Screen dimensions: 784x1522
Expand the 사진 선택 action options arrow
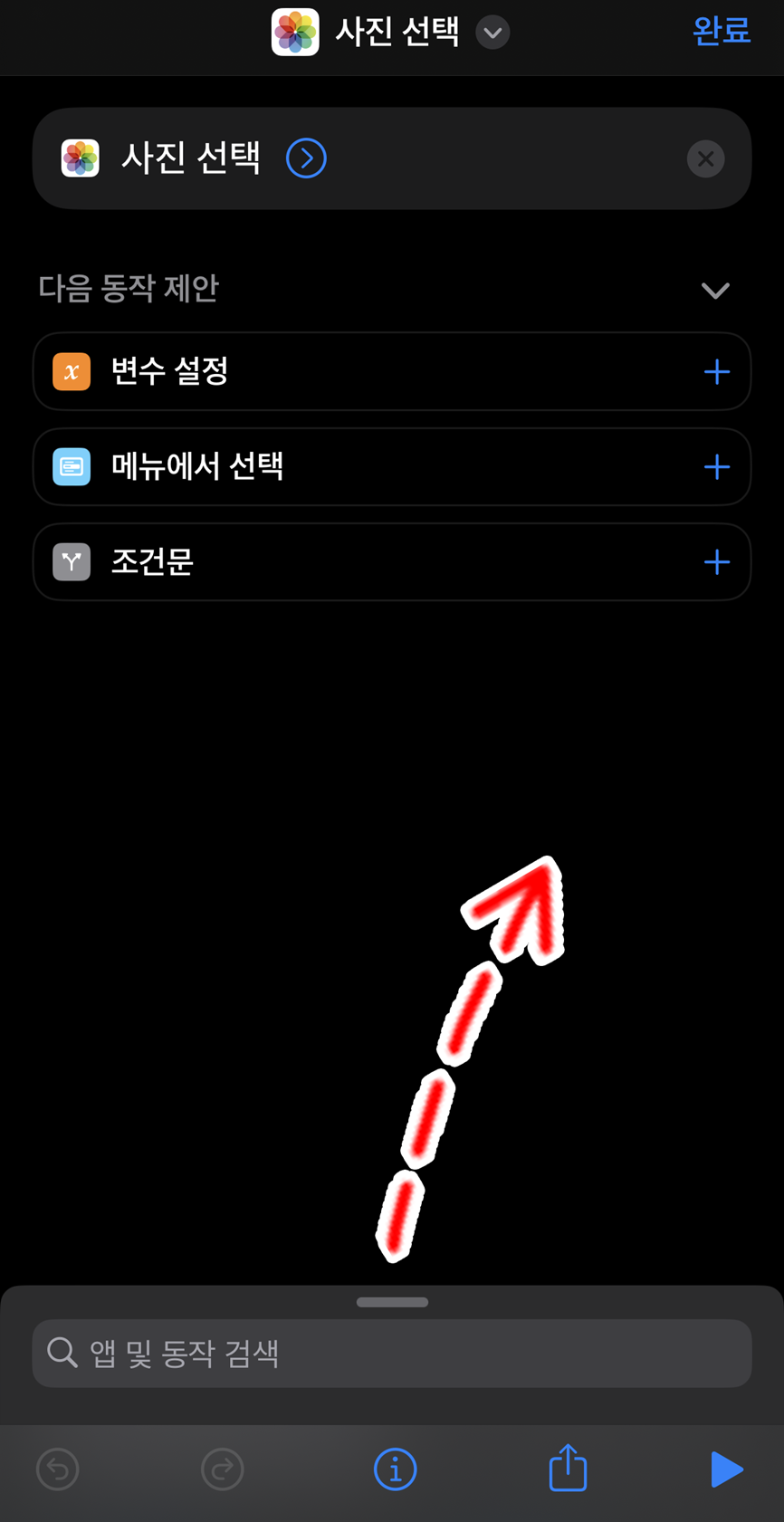pyautogui.click(x=306, y=158)
